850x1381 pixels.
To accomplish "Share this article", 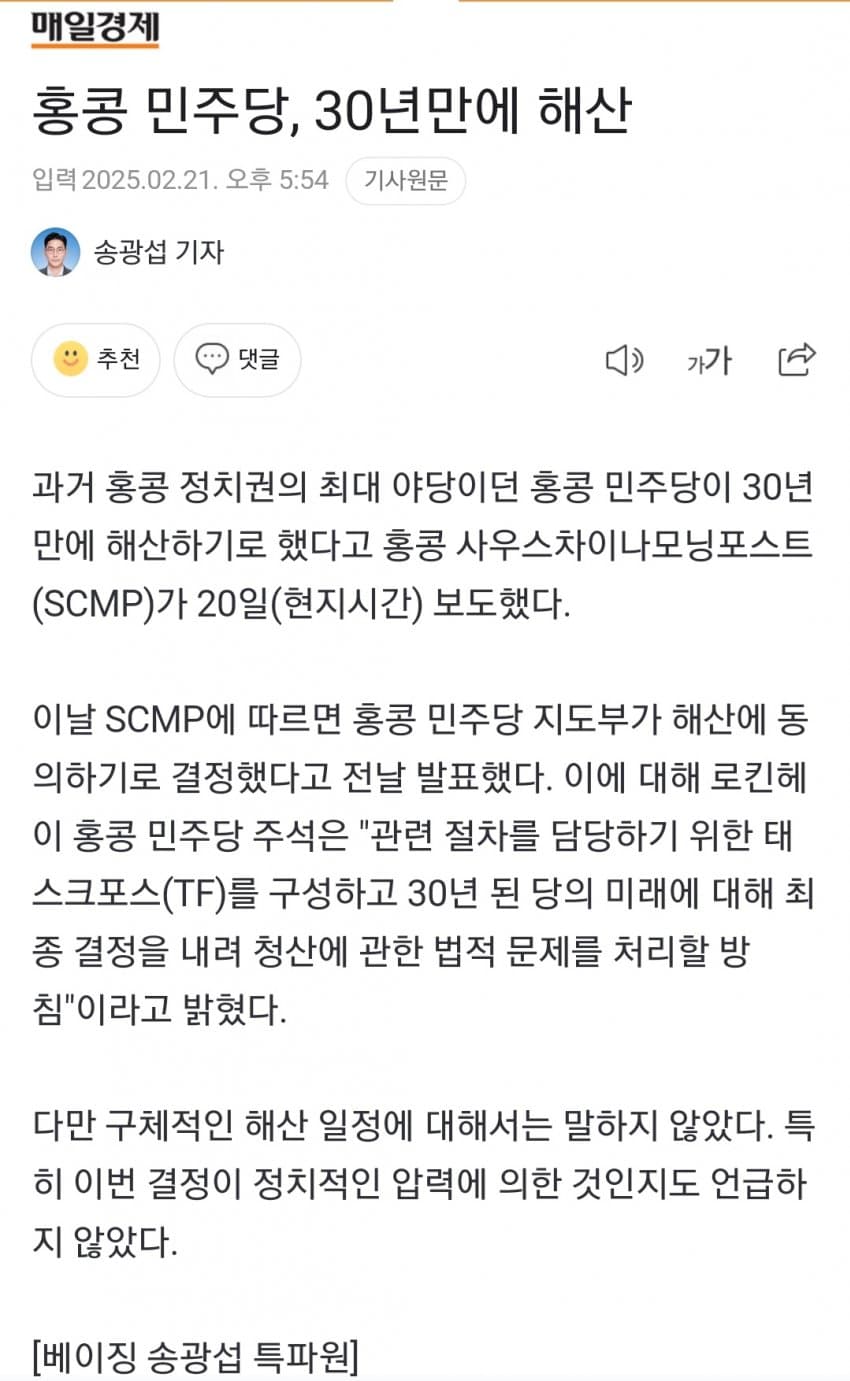I will click(797, 359).
